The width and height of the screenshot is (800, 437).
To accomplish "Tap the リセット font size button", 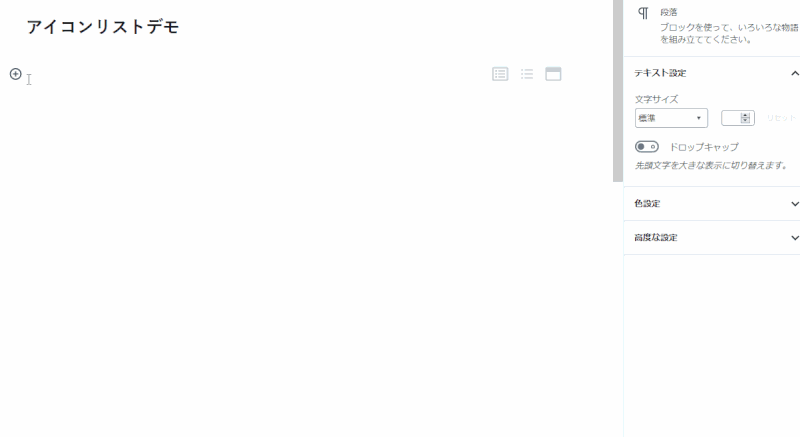I will [781, 118].
